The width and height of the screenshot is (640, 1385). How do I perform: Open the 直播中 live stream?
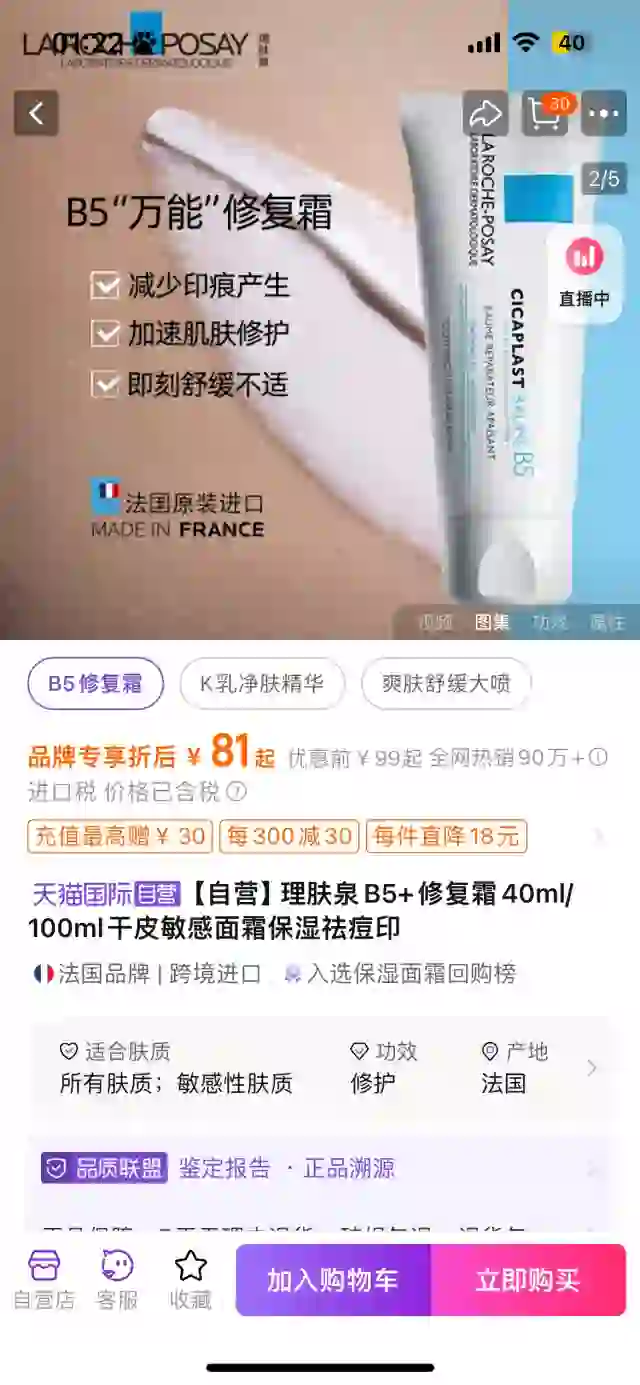584,272
